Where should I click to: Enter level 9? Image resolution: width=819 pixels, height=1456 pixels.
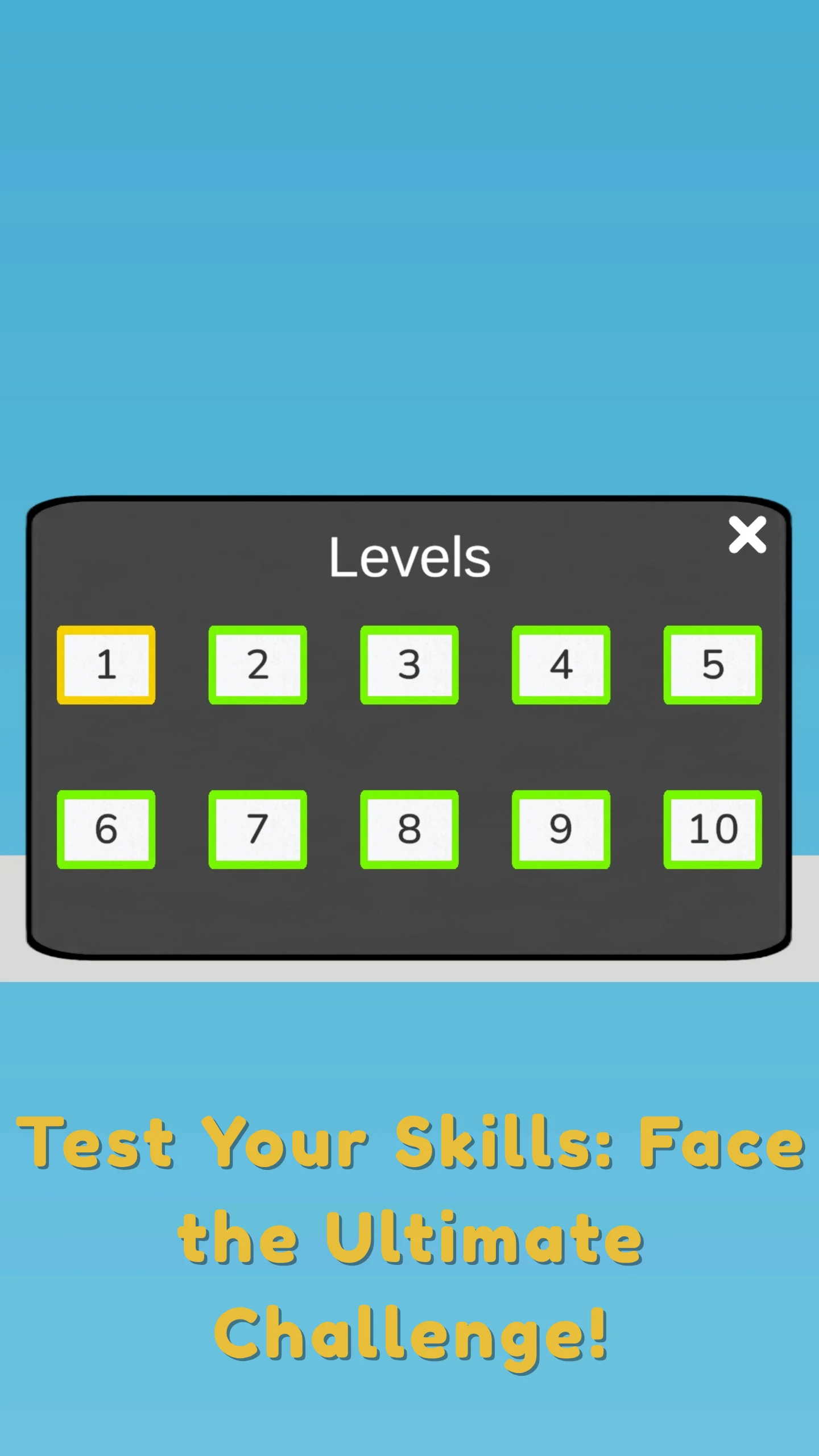[x=561, y=829]
